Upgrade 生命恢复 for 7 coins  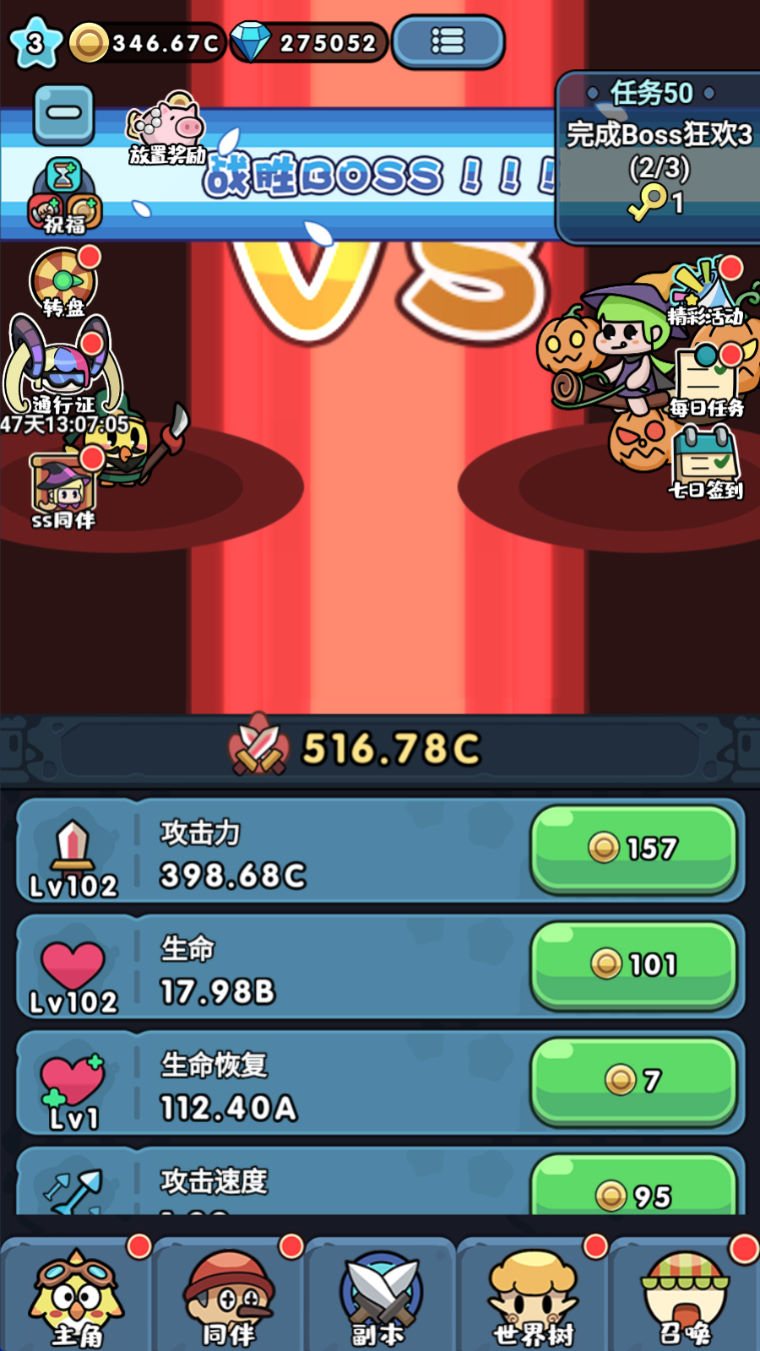point(634,1081)
